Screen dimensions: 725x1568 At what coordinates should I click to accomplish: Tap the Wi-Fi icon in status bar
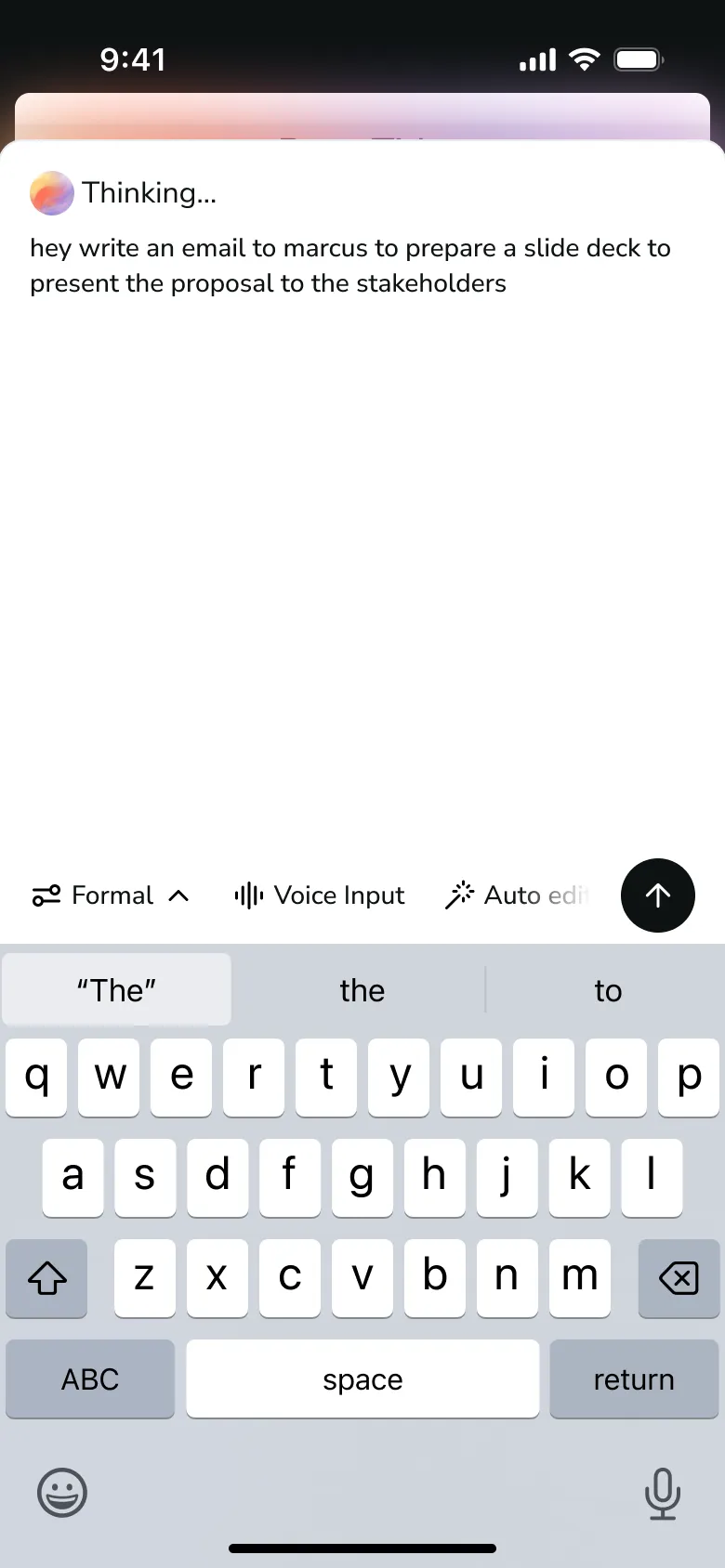(x=585, y=59)
